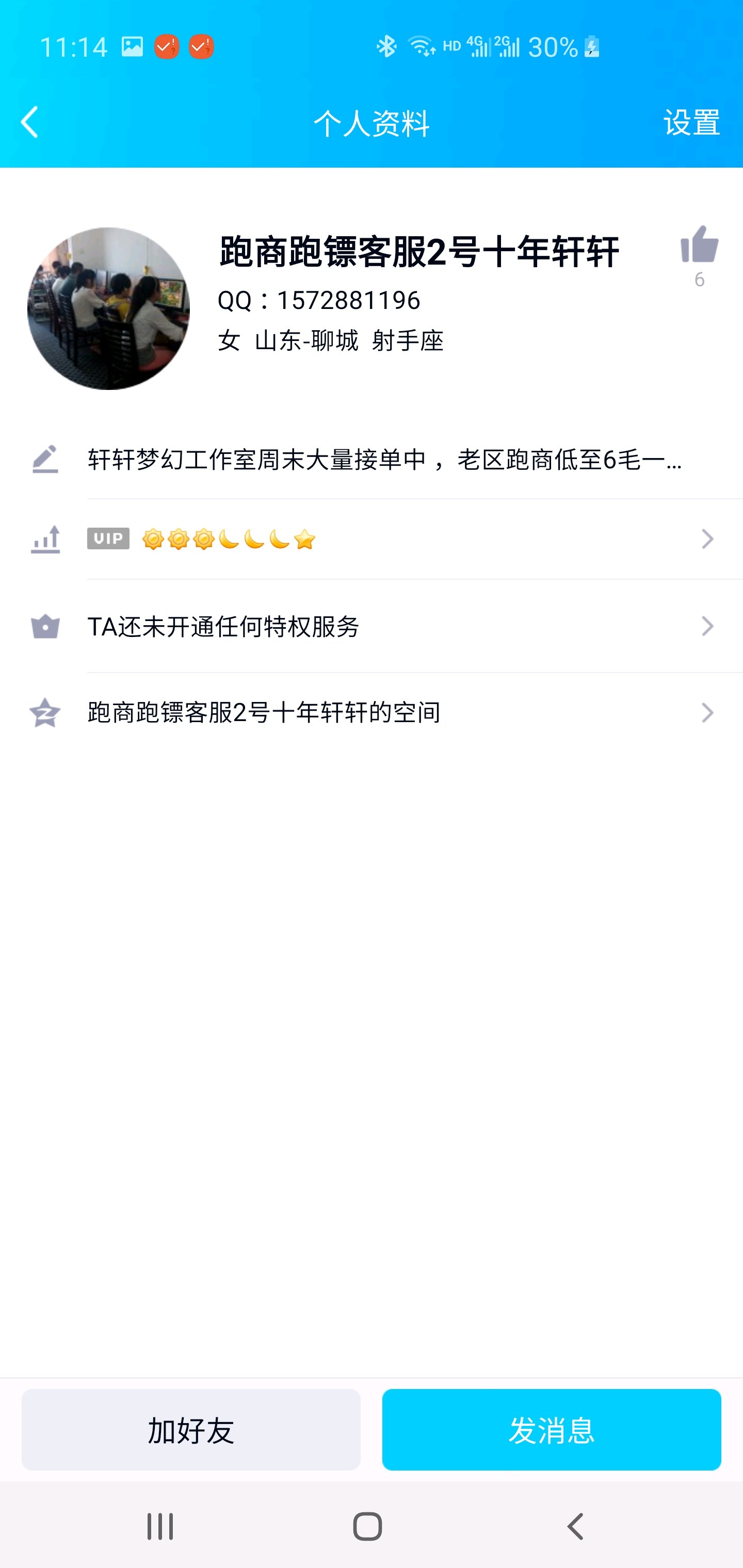The image size is (743, 1568).
Task: Like this profile with the thumbs-up icon
Action: [699, 244]
